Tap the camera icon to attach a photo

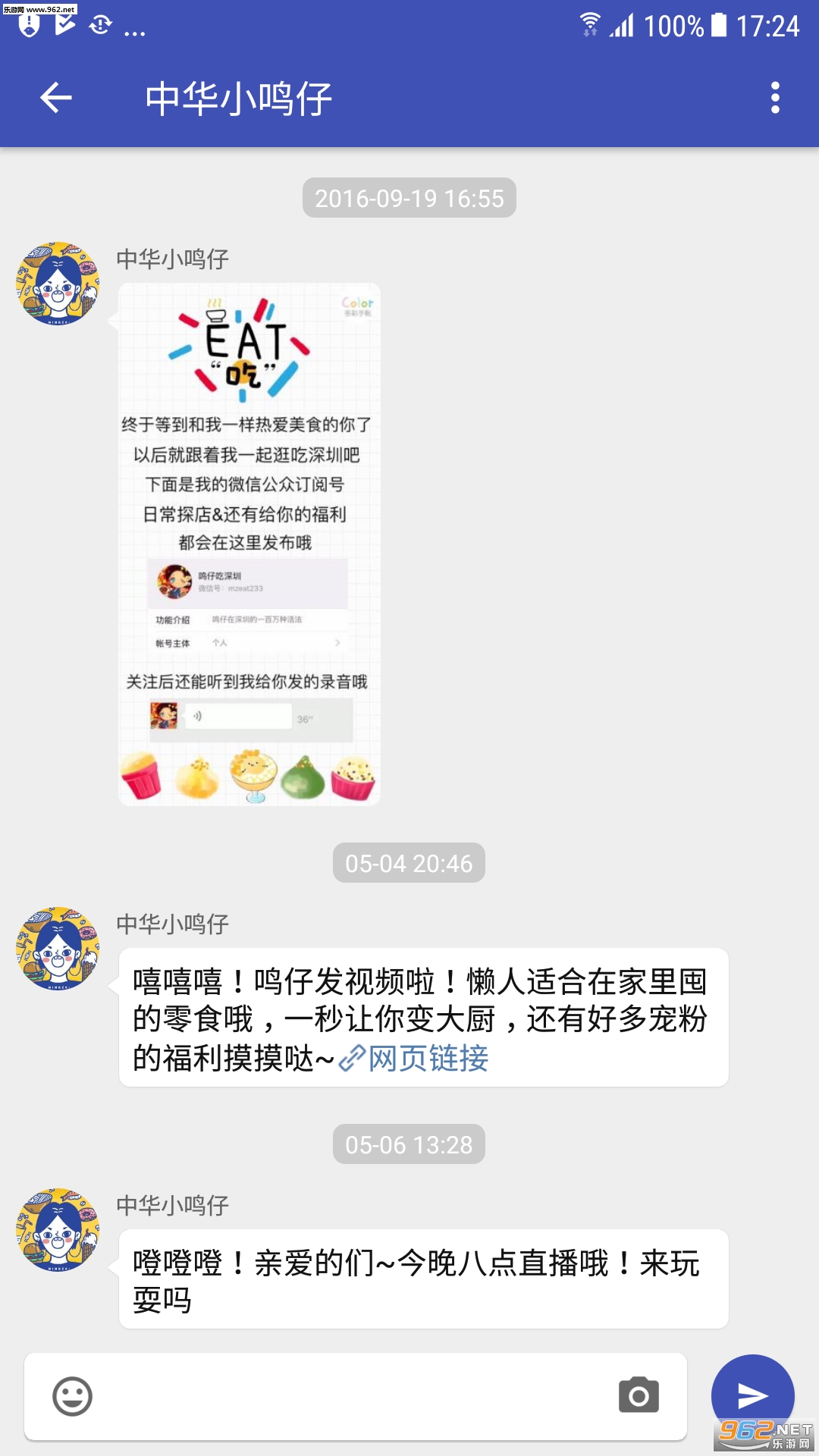click(639, 1395)
